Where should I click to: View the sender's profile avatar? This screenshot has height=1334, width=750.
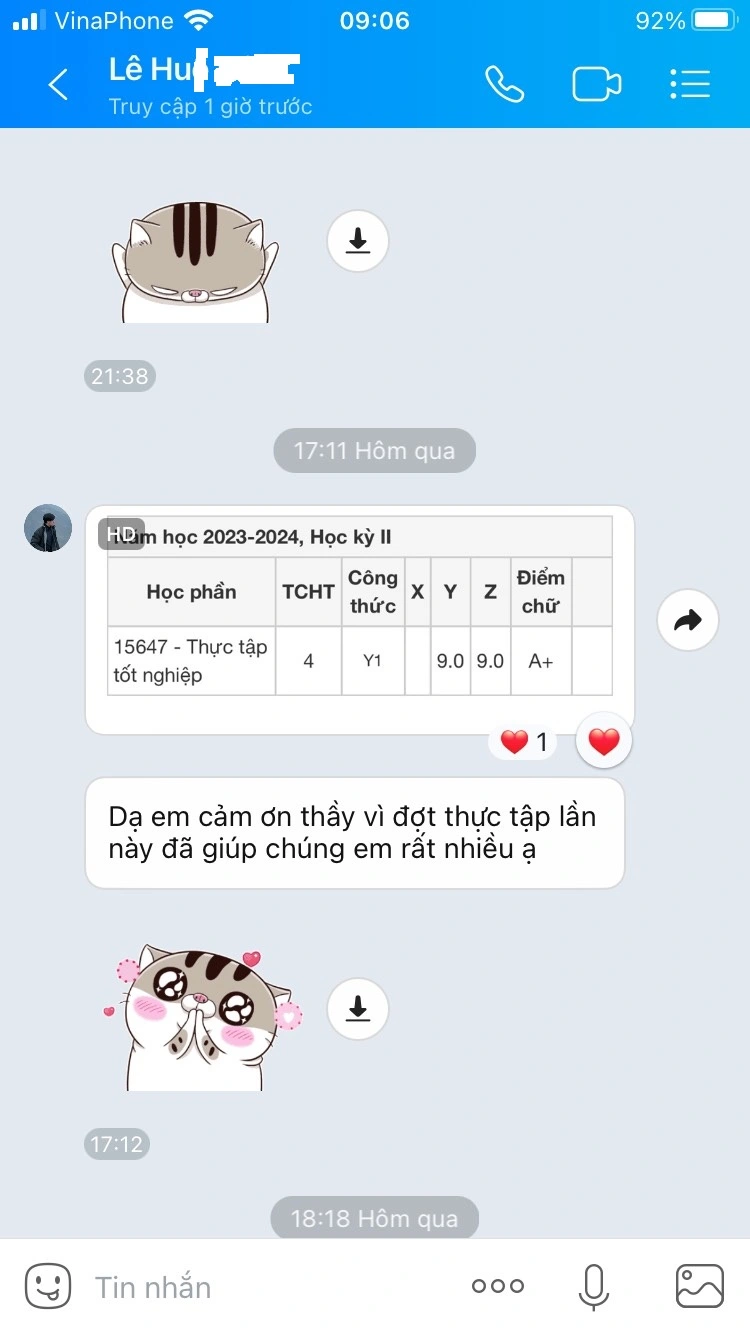coord(48,529)
